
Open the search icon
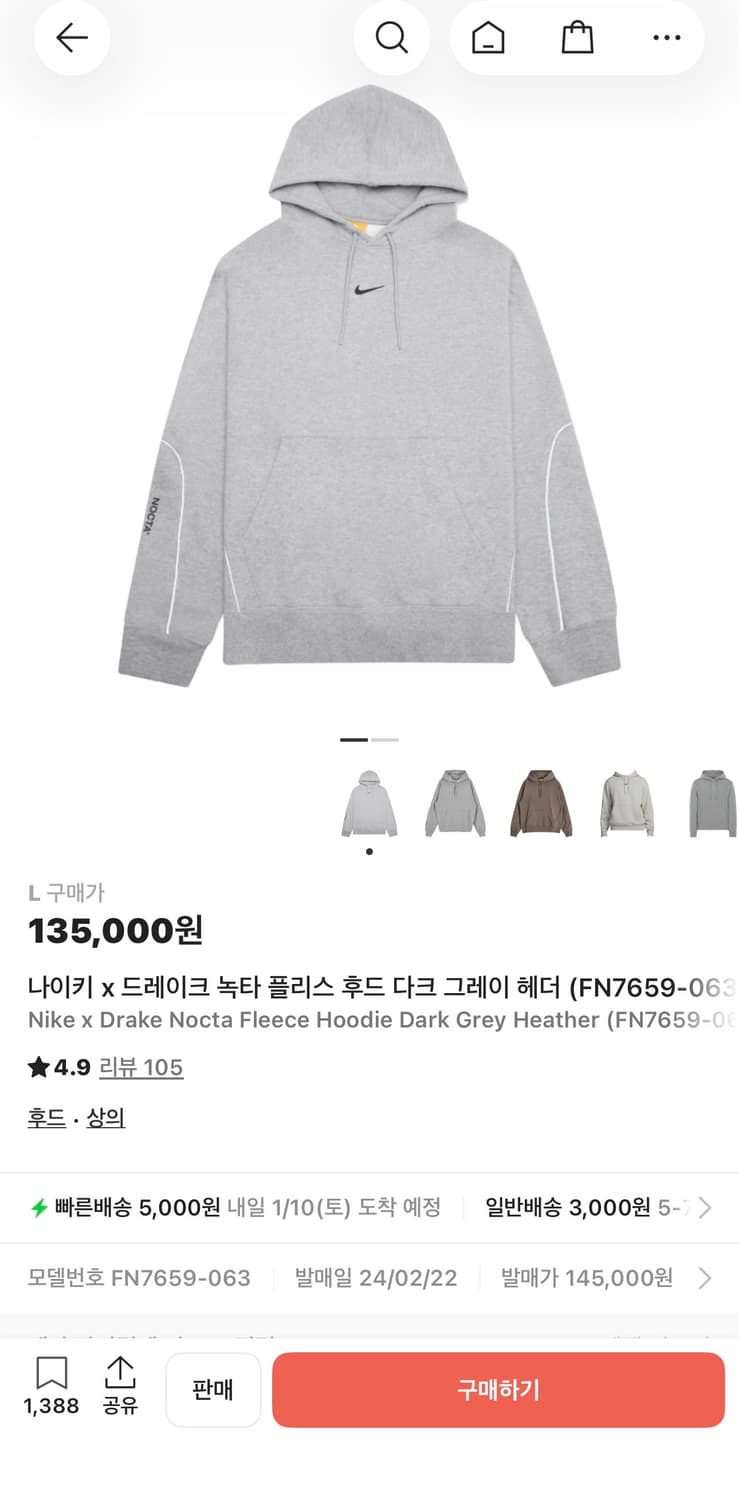coord(392,38)
